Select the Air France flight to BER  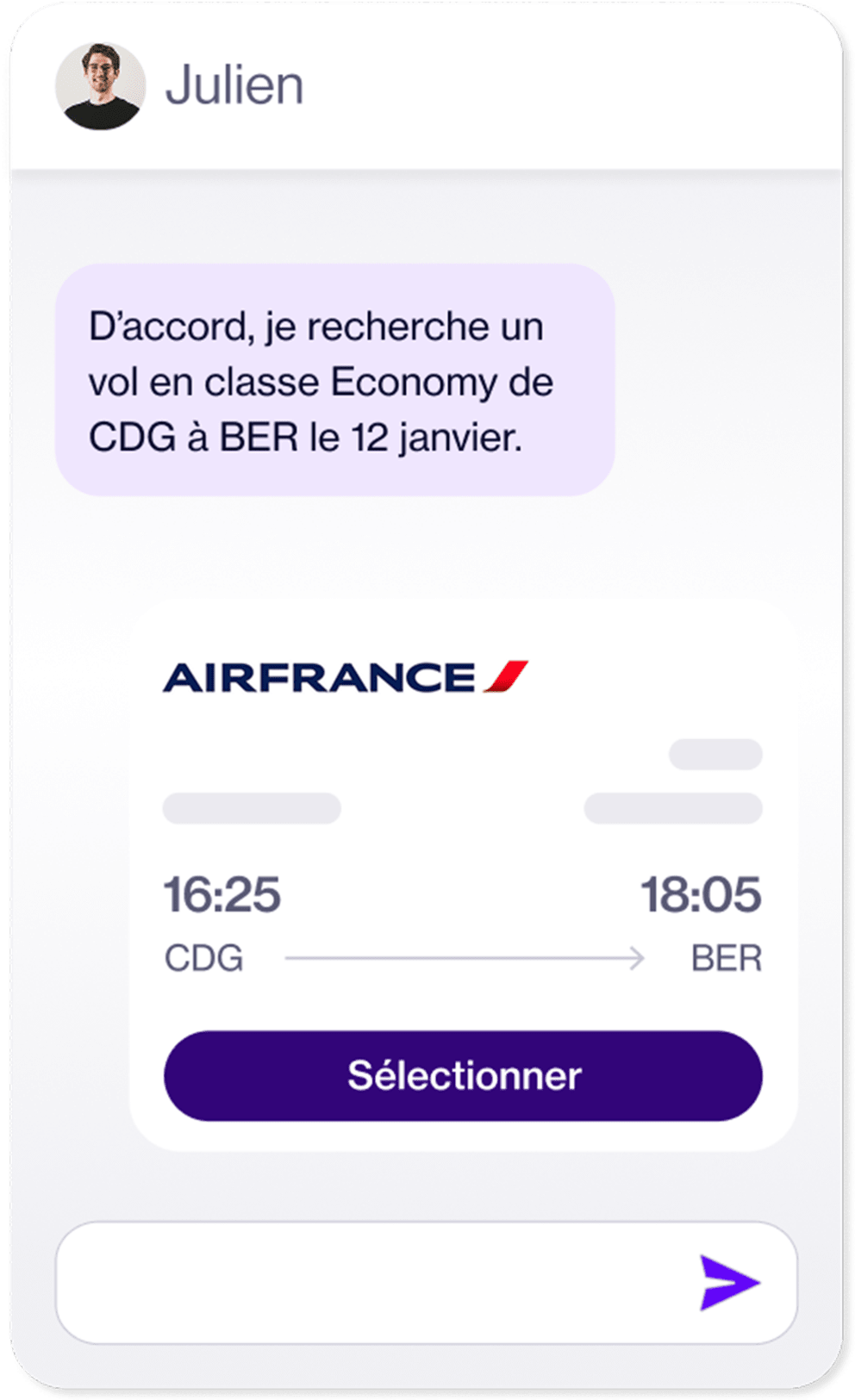point(463,1075)
